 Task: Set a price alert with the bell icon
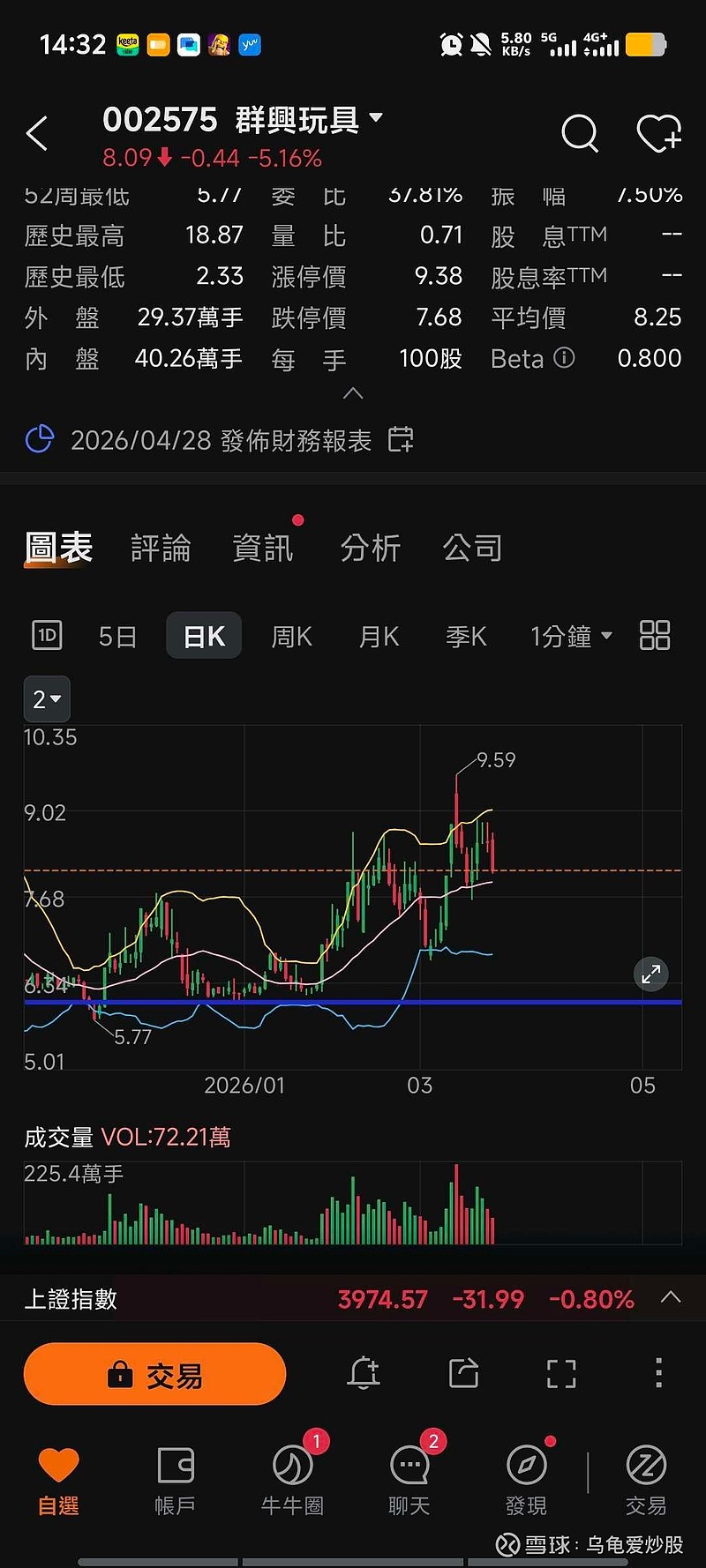click(364, 1373)
